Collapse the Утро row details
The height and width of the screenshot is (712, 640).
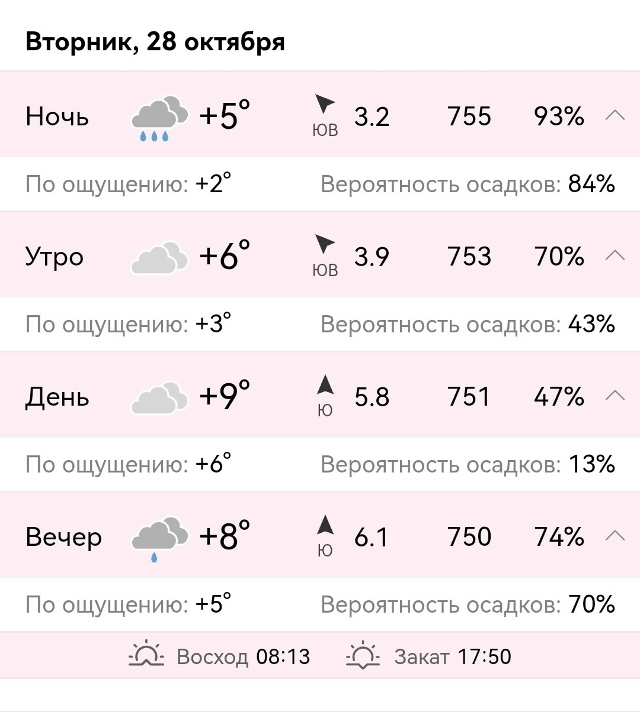614,256
